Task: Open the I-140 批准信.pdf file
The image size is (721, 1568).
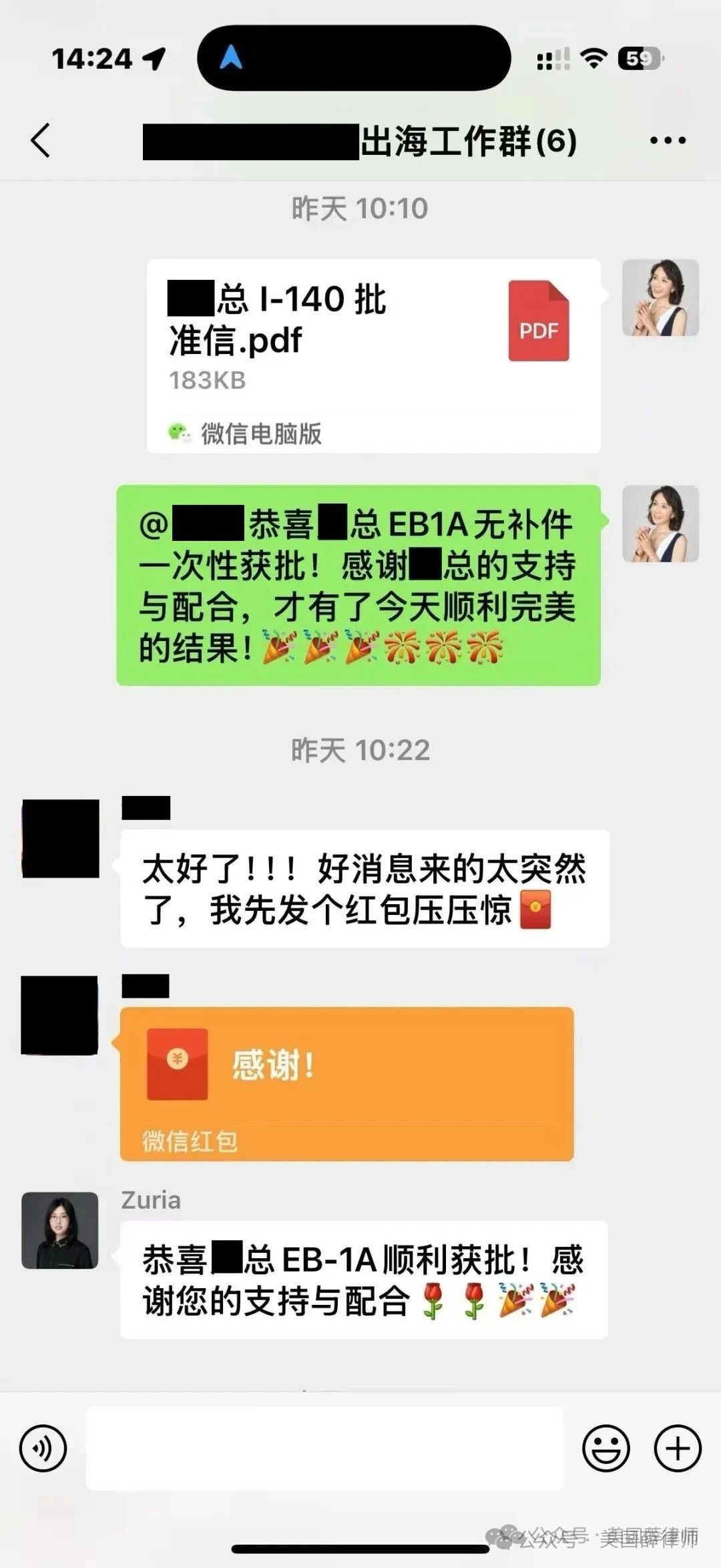Action: 374,356
